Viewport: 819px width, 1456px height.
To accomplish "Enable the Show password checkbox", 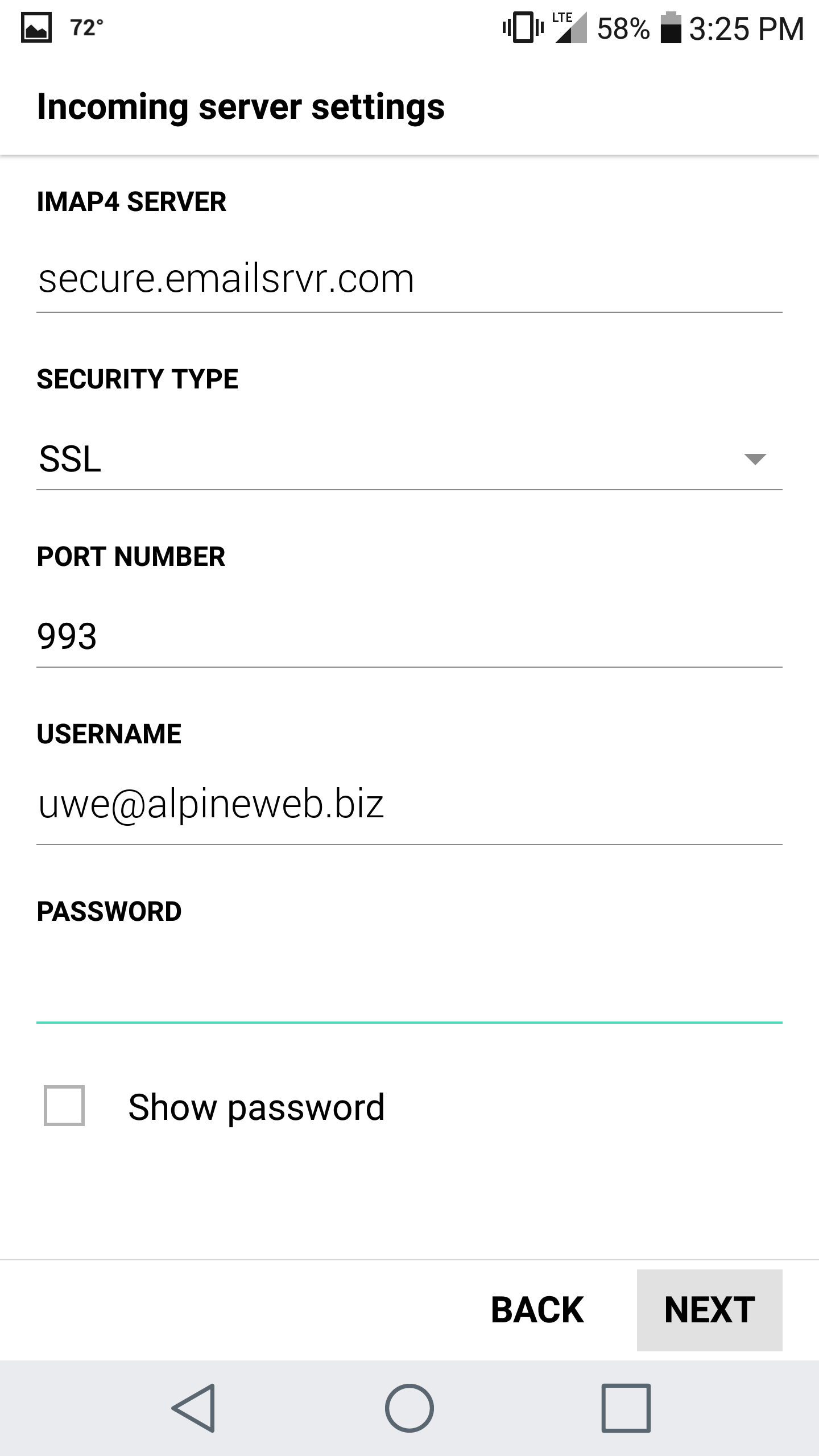I will point(64,1106).
